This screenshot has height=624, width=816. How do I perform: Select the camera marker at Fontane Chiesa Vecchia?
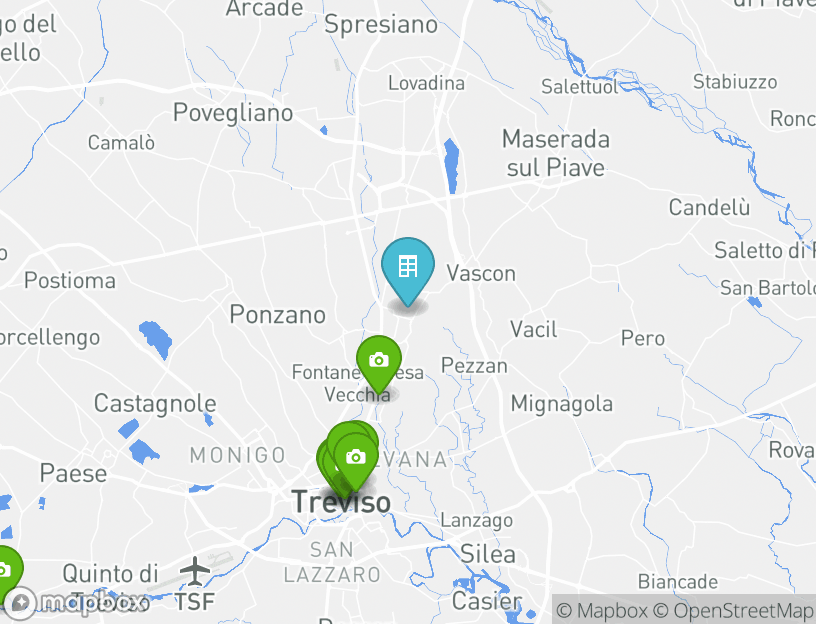pos(379,361)
